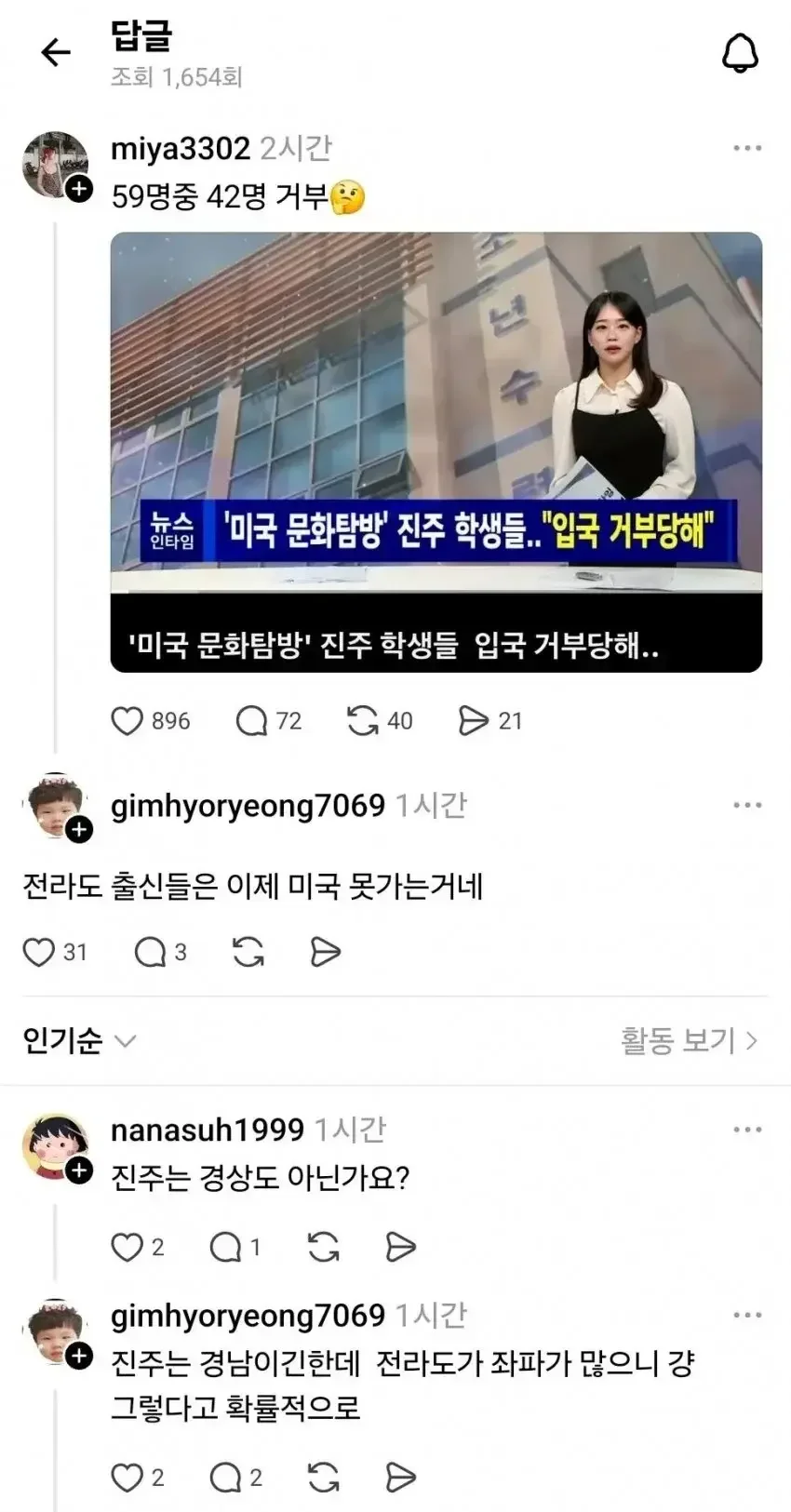This screenshot has height=1512, width=791.
Task: Like miya3302's post with 896 likes
Action: point(127,721)
